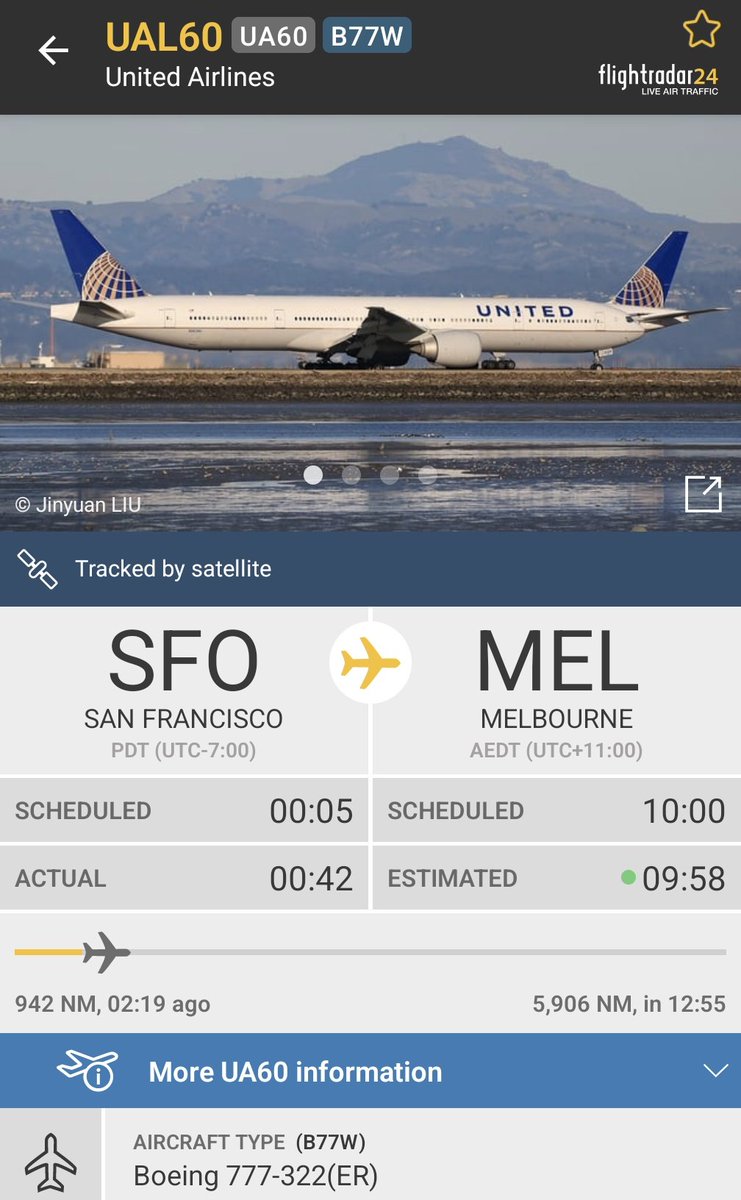This screenshot has height=1200, width=741.
Task: Open the aircraft photo in full view
Action: coord(703,494)
